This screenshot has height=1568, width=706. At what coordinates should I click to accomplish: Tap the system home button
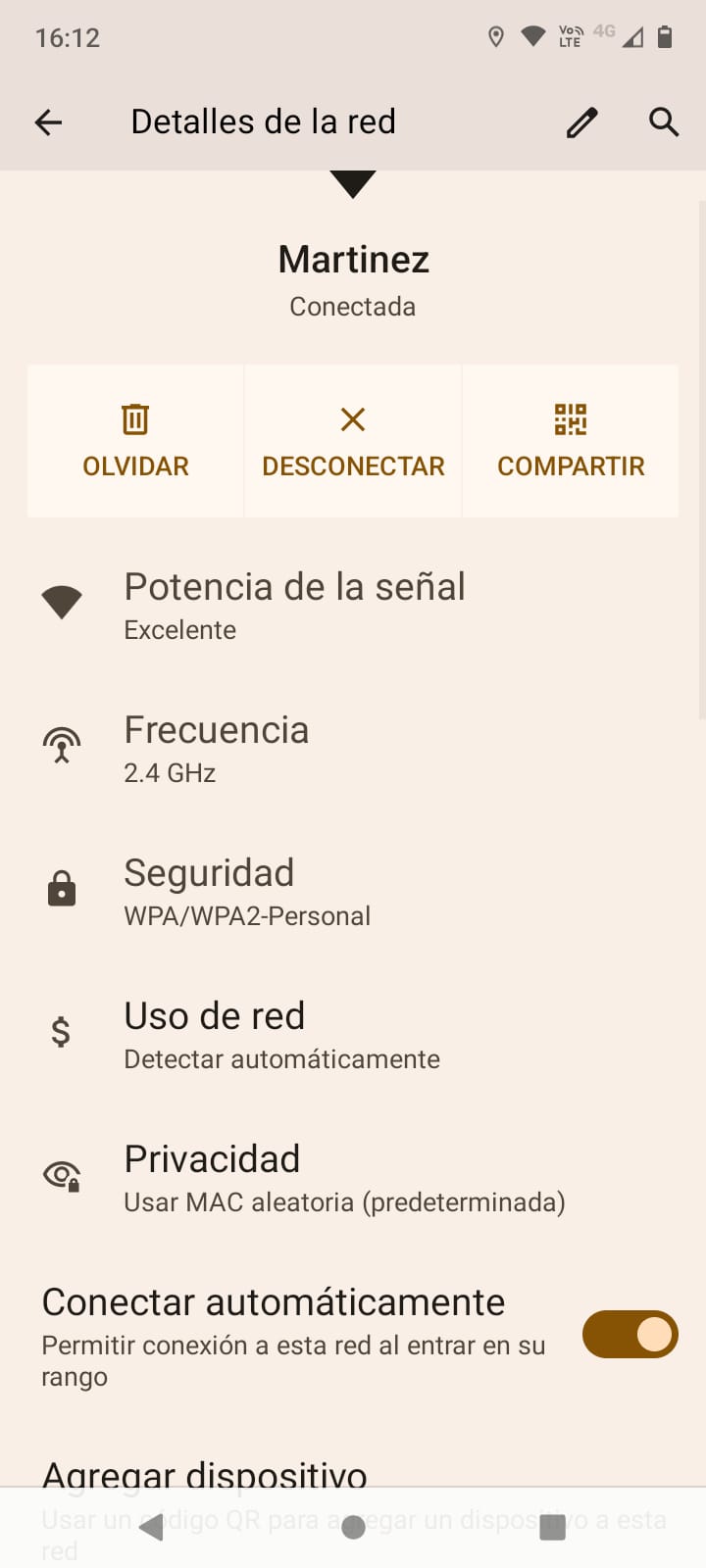click(353, 1527)
